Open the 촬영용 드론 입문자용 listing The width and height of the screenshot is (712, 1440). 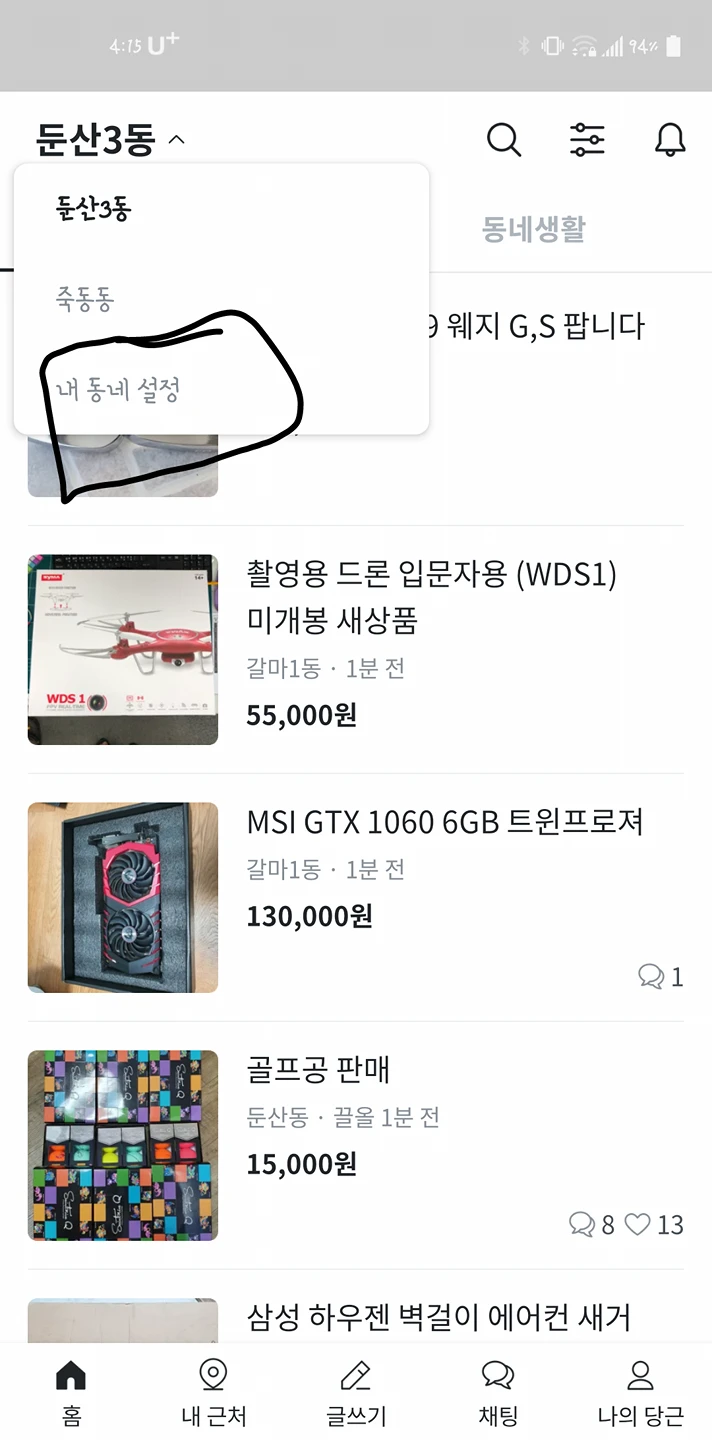click(x=356, y=649)
